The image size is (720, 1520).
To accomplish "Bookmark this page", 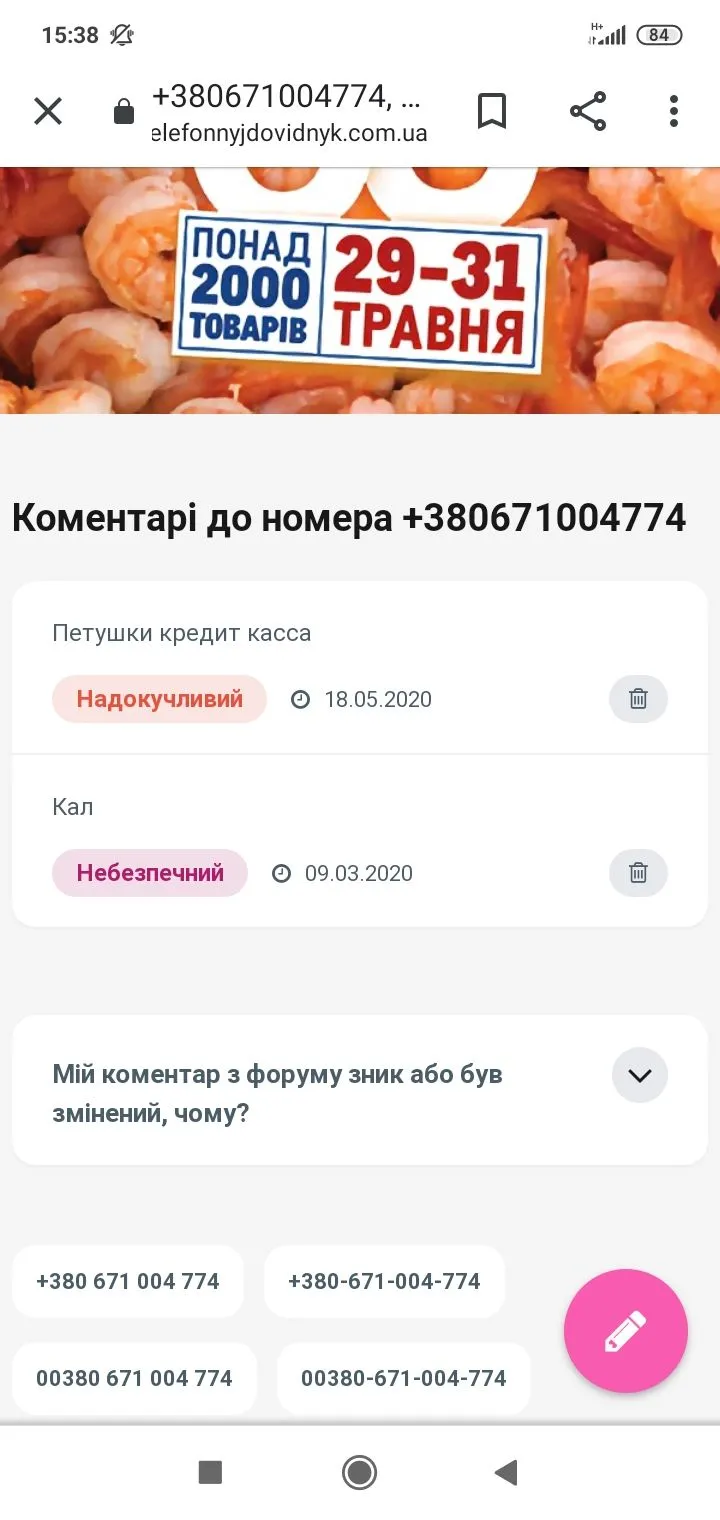I will pyautogui.click(x=491, y=111).
